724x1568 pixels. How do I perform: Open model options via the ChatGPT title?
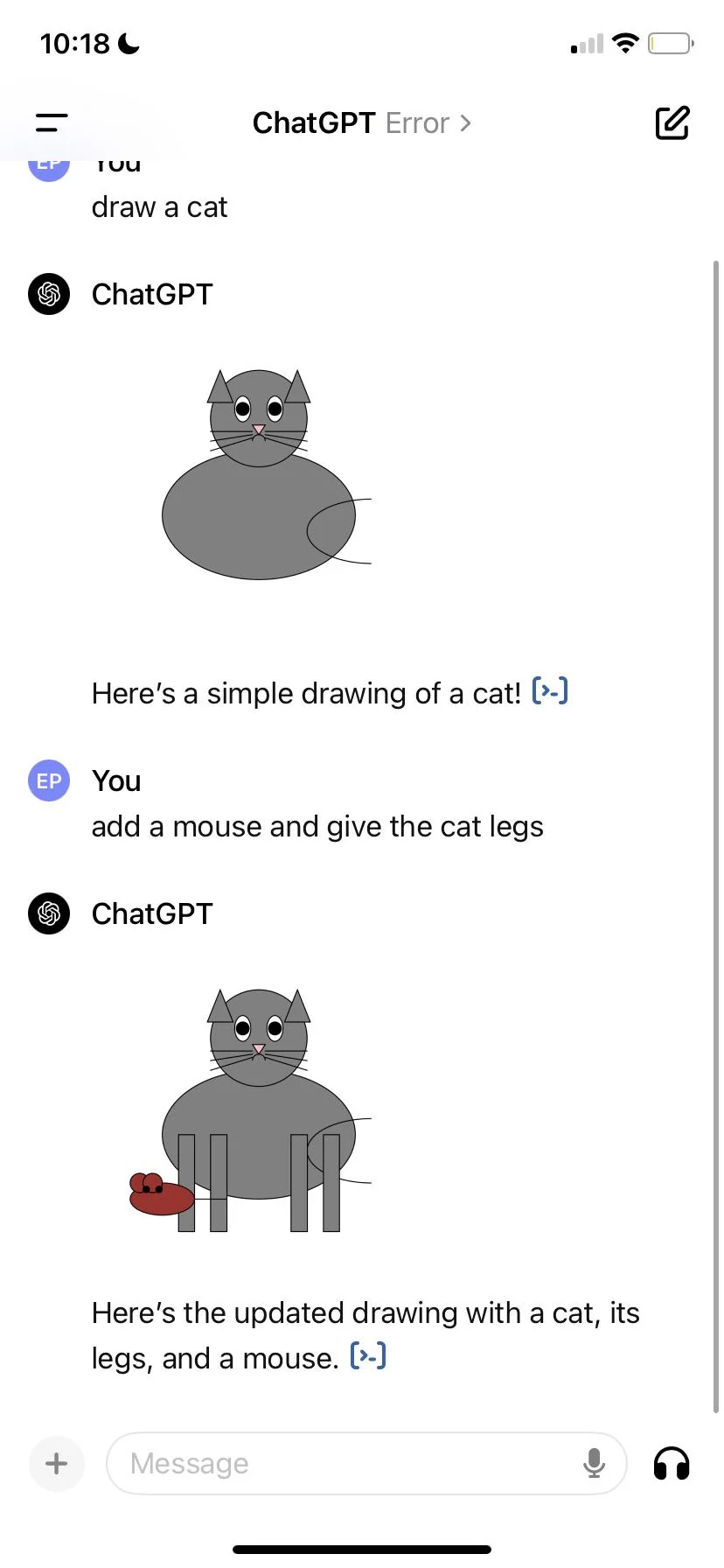(314, 123)
